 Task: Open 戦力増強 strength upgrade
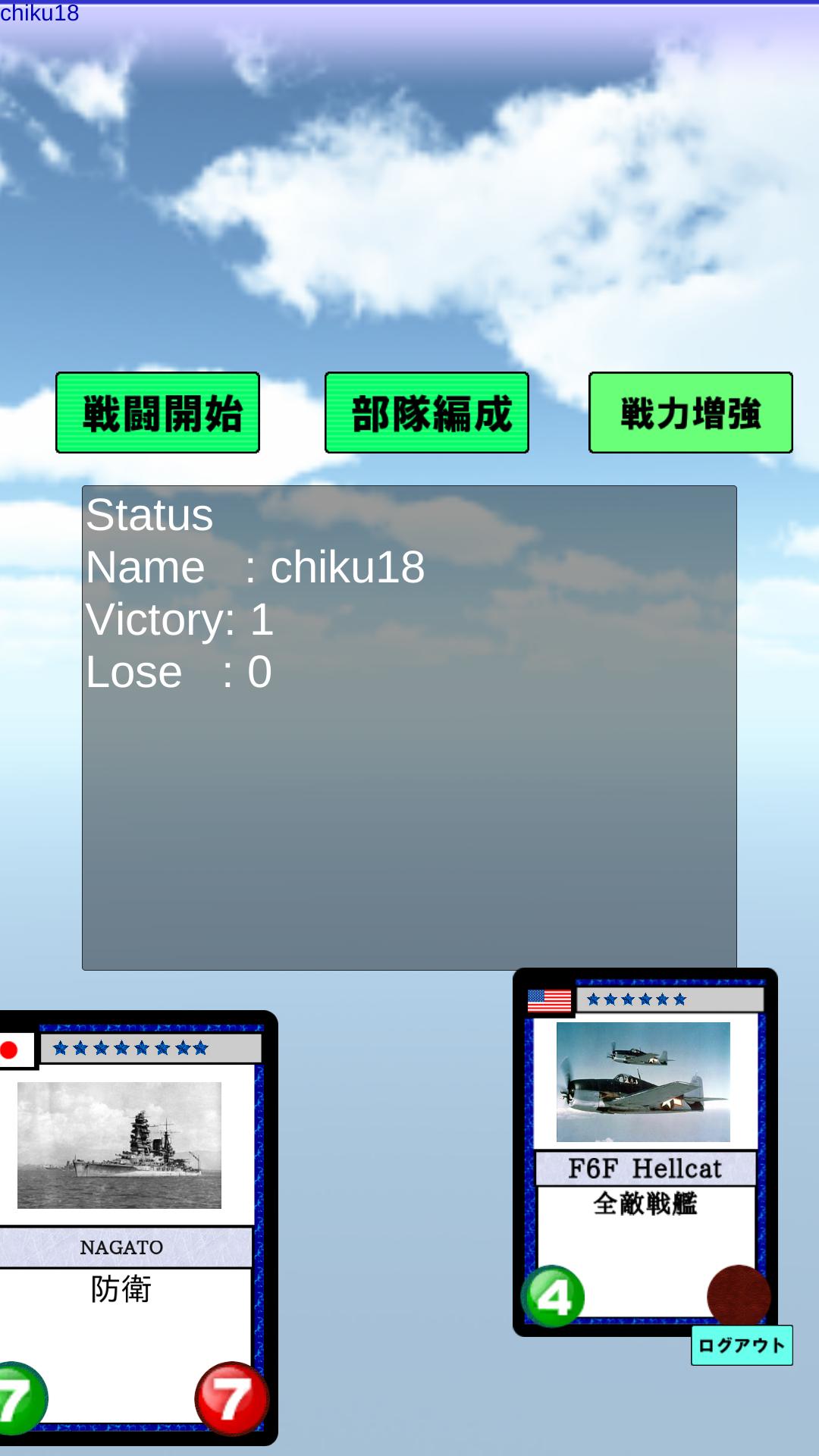(x=691, y=413)
